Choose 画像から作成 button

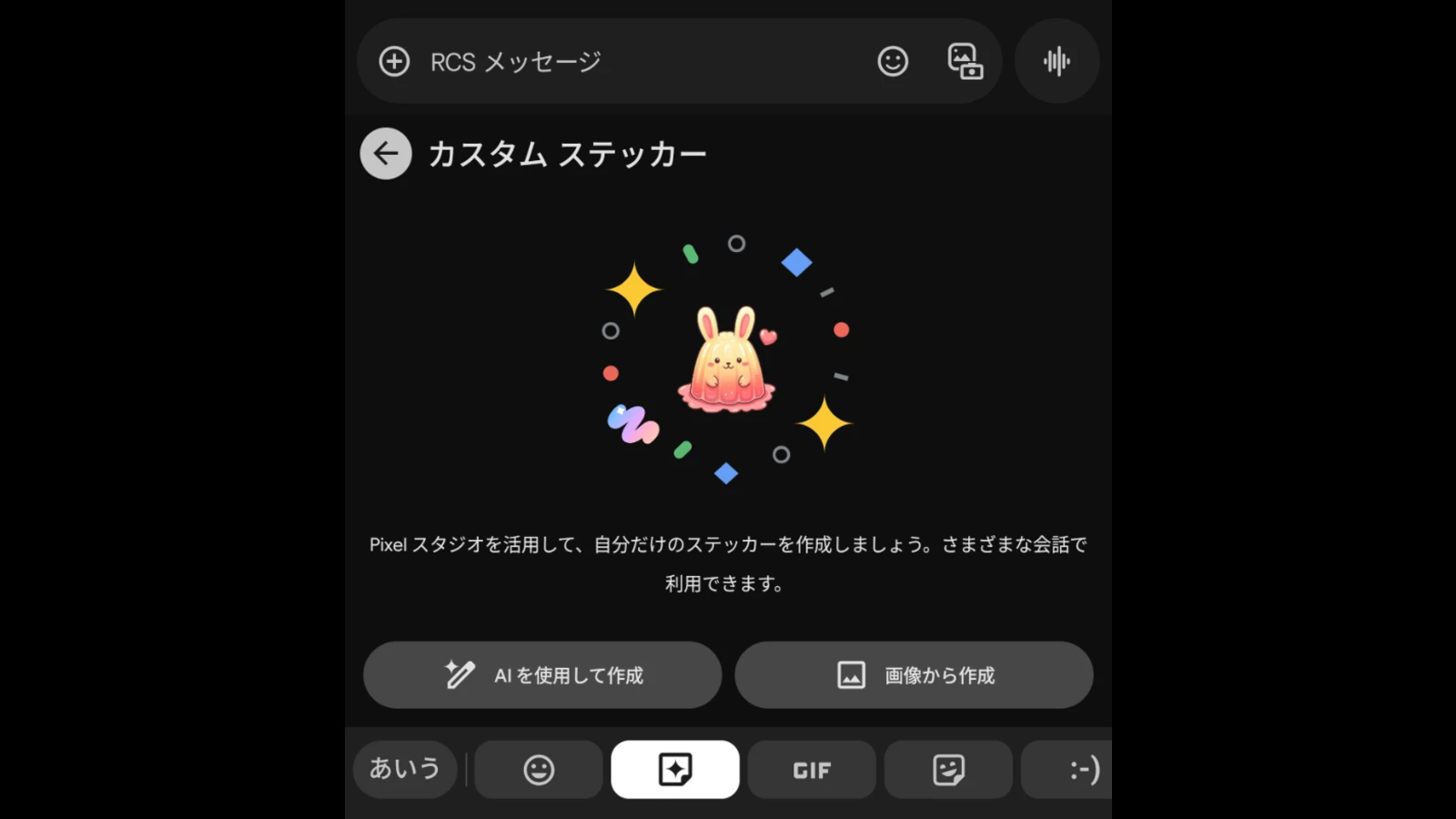[x=914, y=675]
